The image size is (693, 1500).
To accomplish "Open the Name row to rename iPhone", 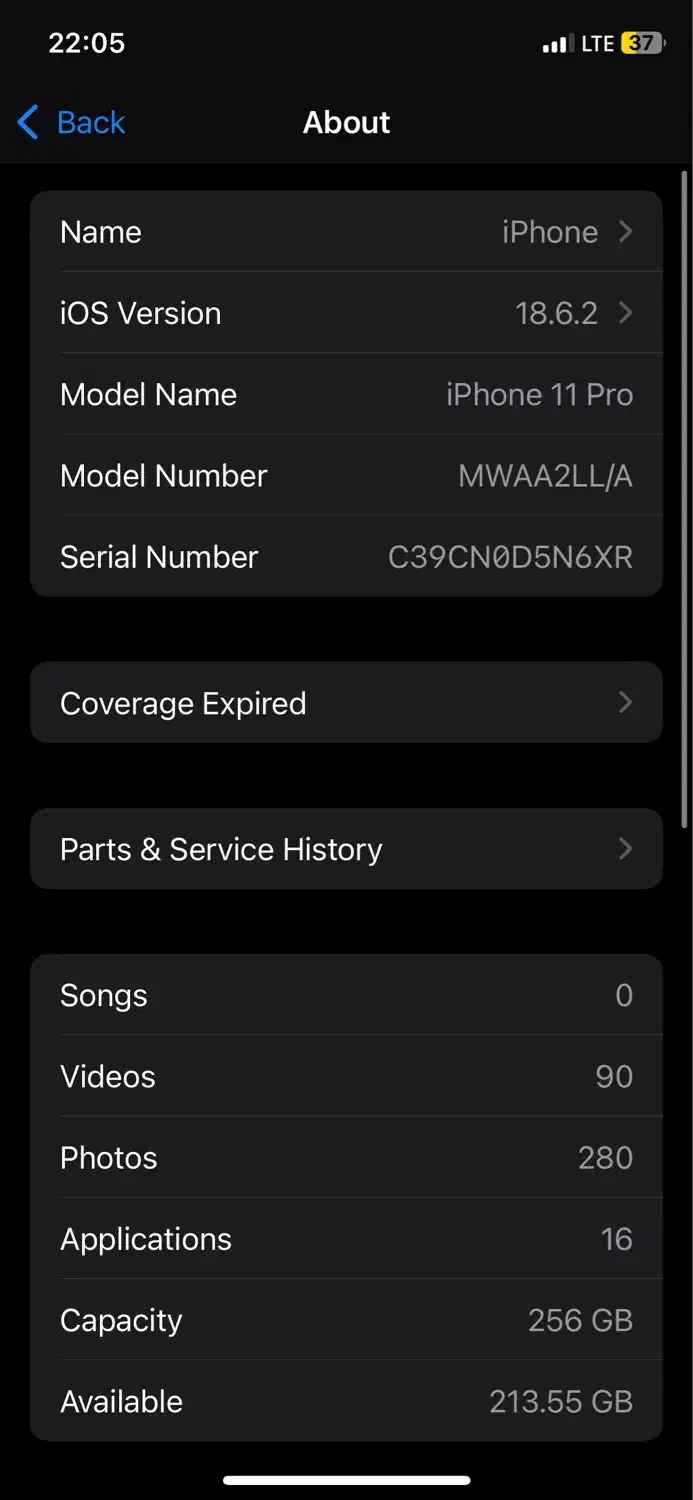I will 346,232.
